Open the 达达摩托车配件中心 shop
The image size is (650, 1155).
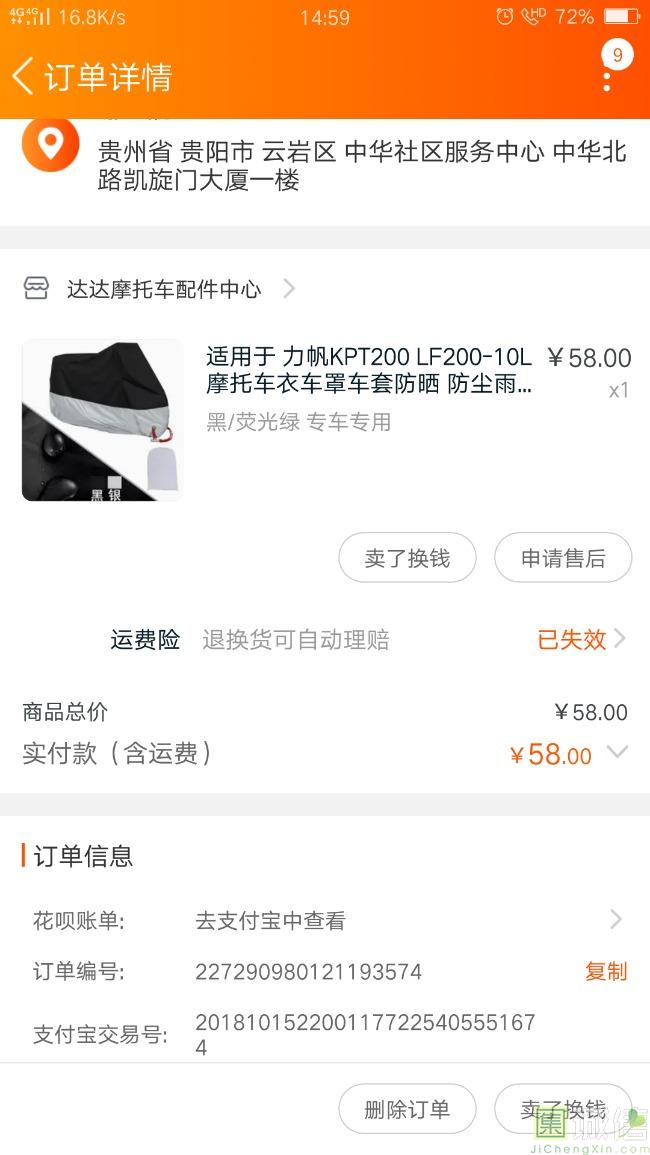coord(163,290)
